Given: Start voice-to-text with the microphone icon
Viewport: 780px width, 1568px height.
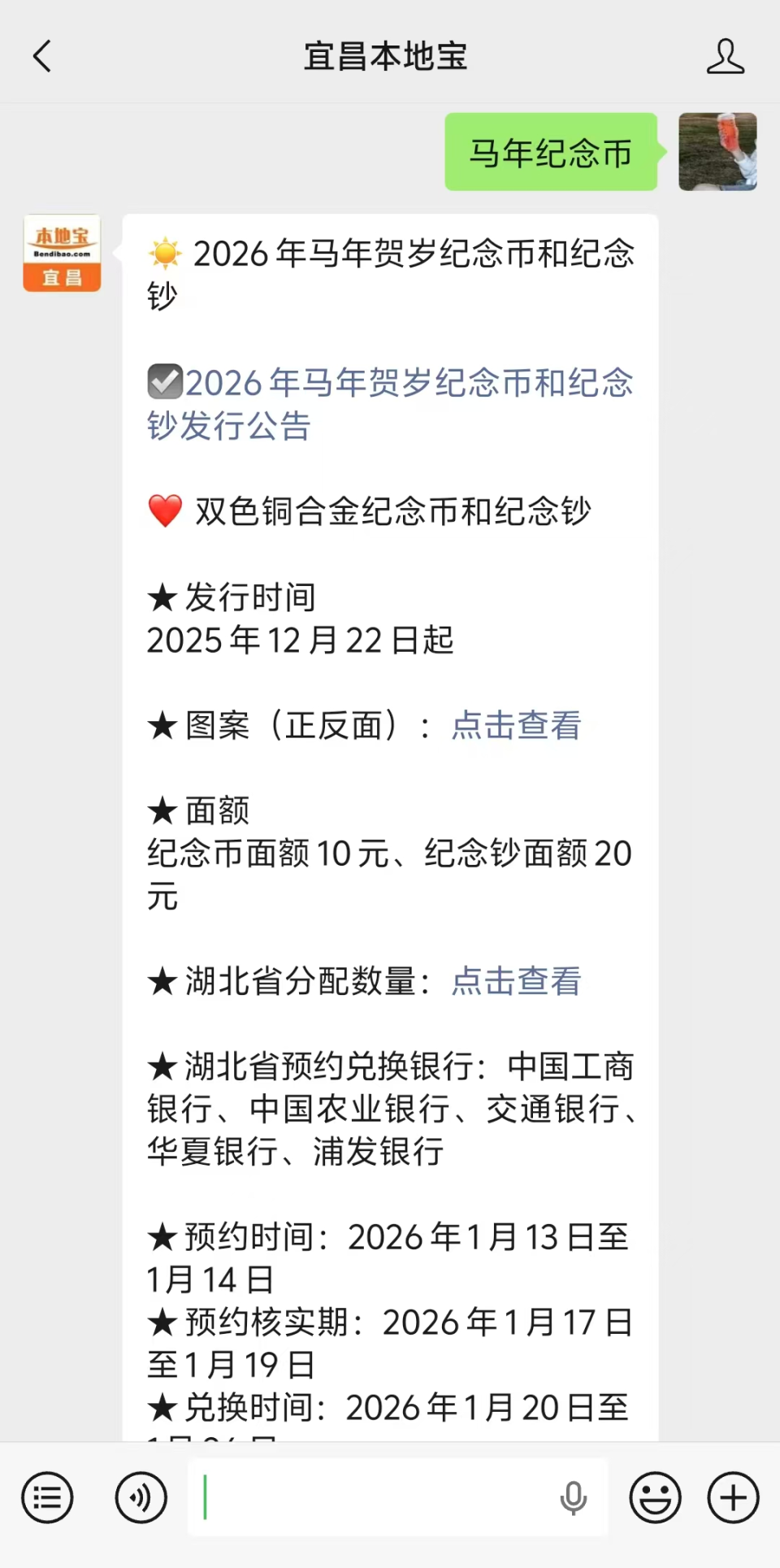Looking at the screenshot, I should click(574, 1498).
